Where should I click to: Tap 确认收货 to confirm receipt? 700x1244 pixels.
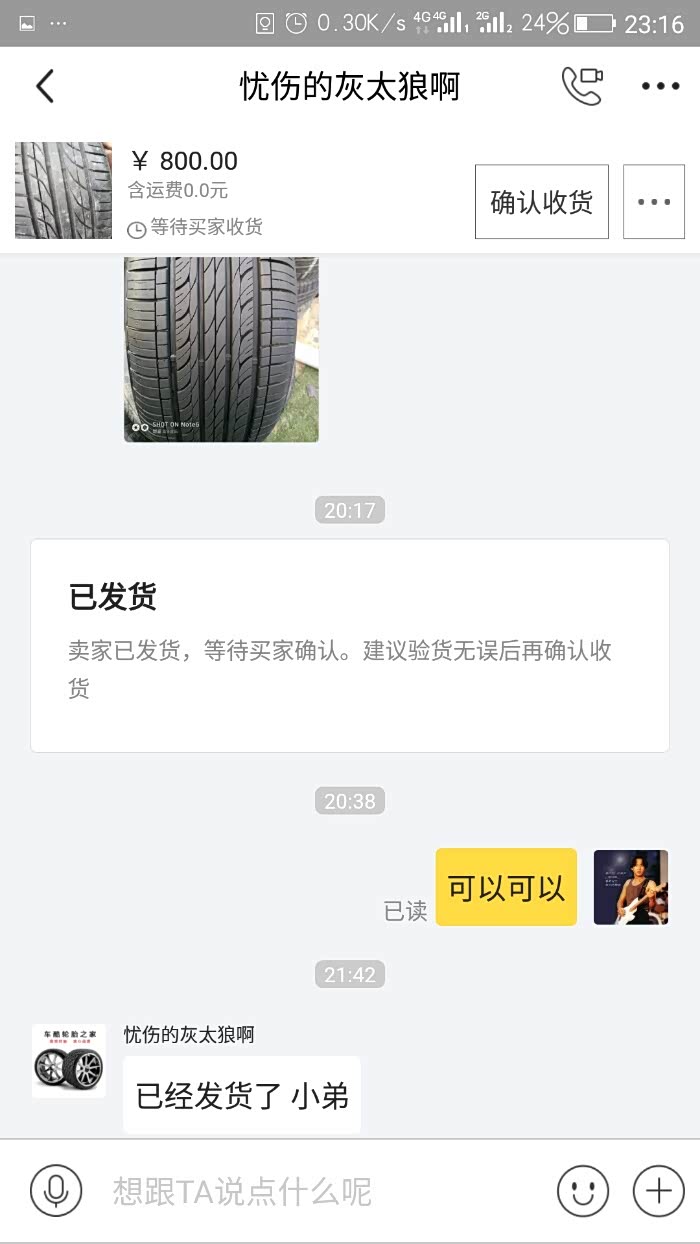coord(541,202)
